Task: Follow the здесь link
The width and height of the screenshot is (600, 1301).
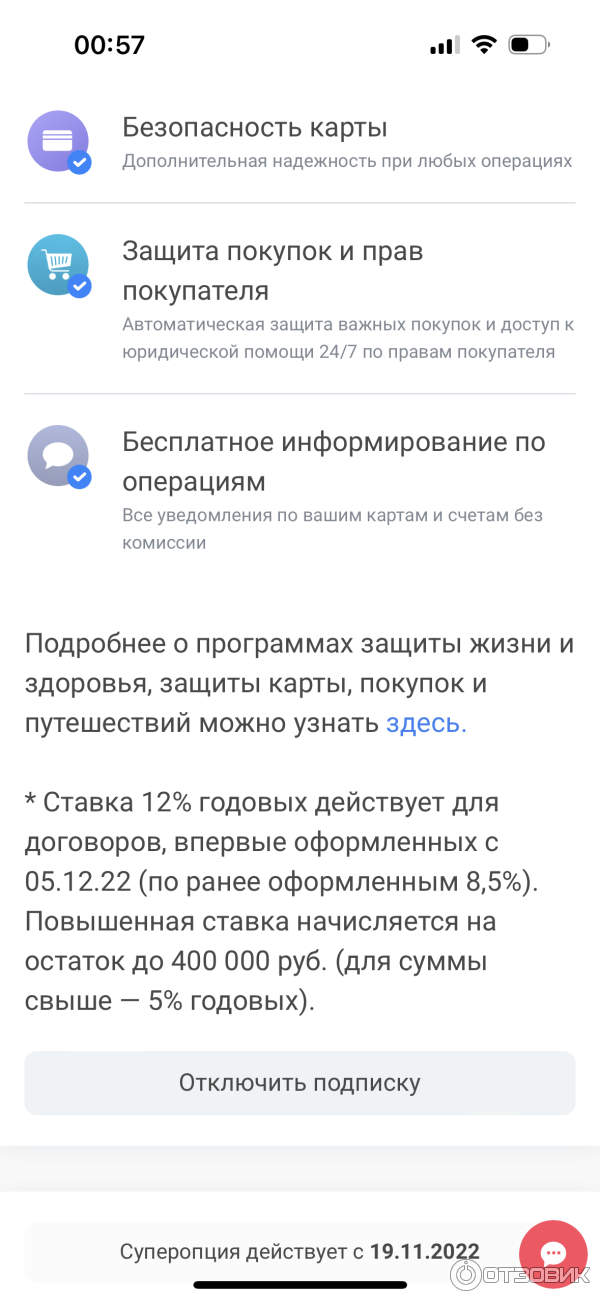Action: pos(425,724)
